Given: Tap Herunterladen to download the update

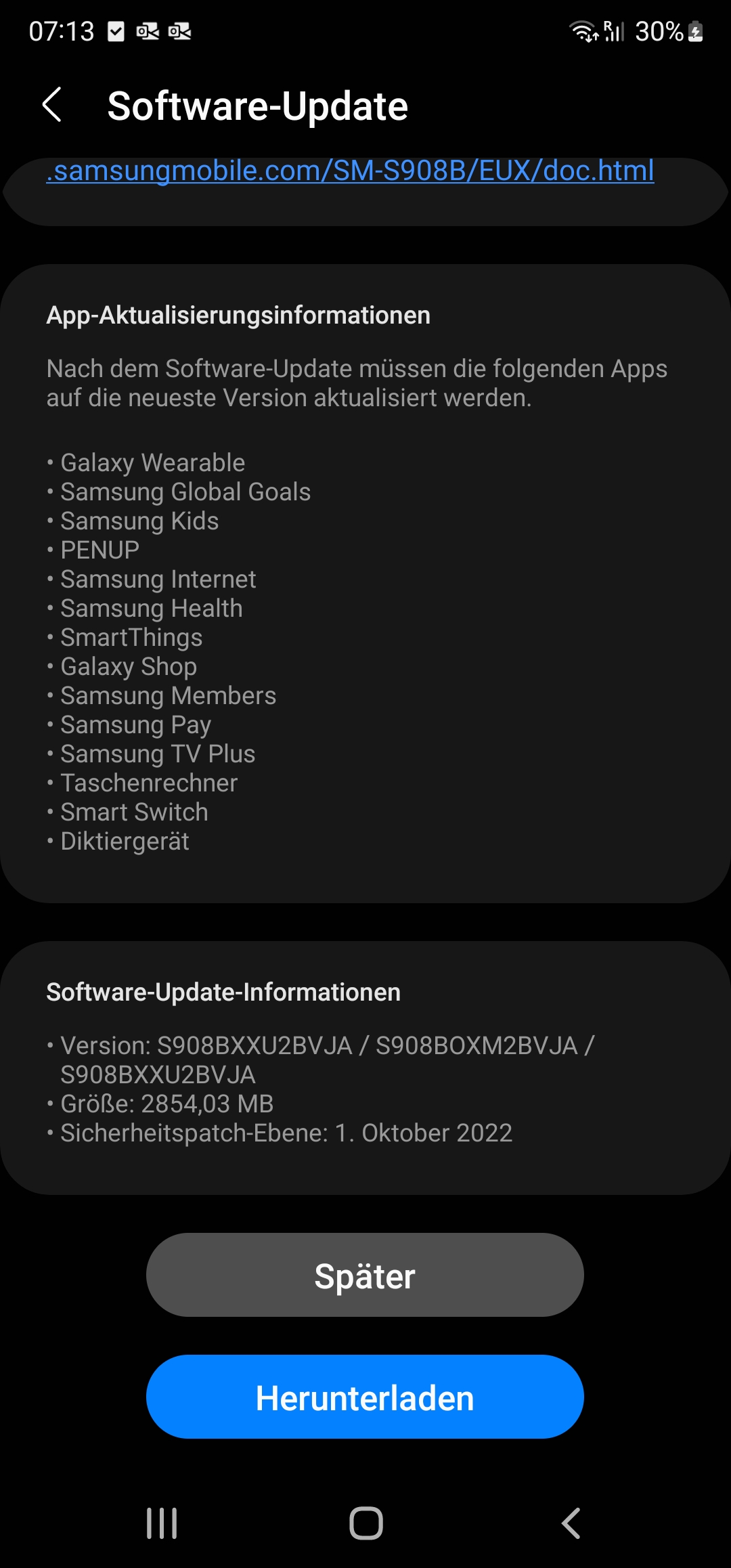Looking at the screenshot, I should pos(365,1397).
